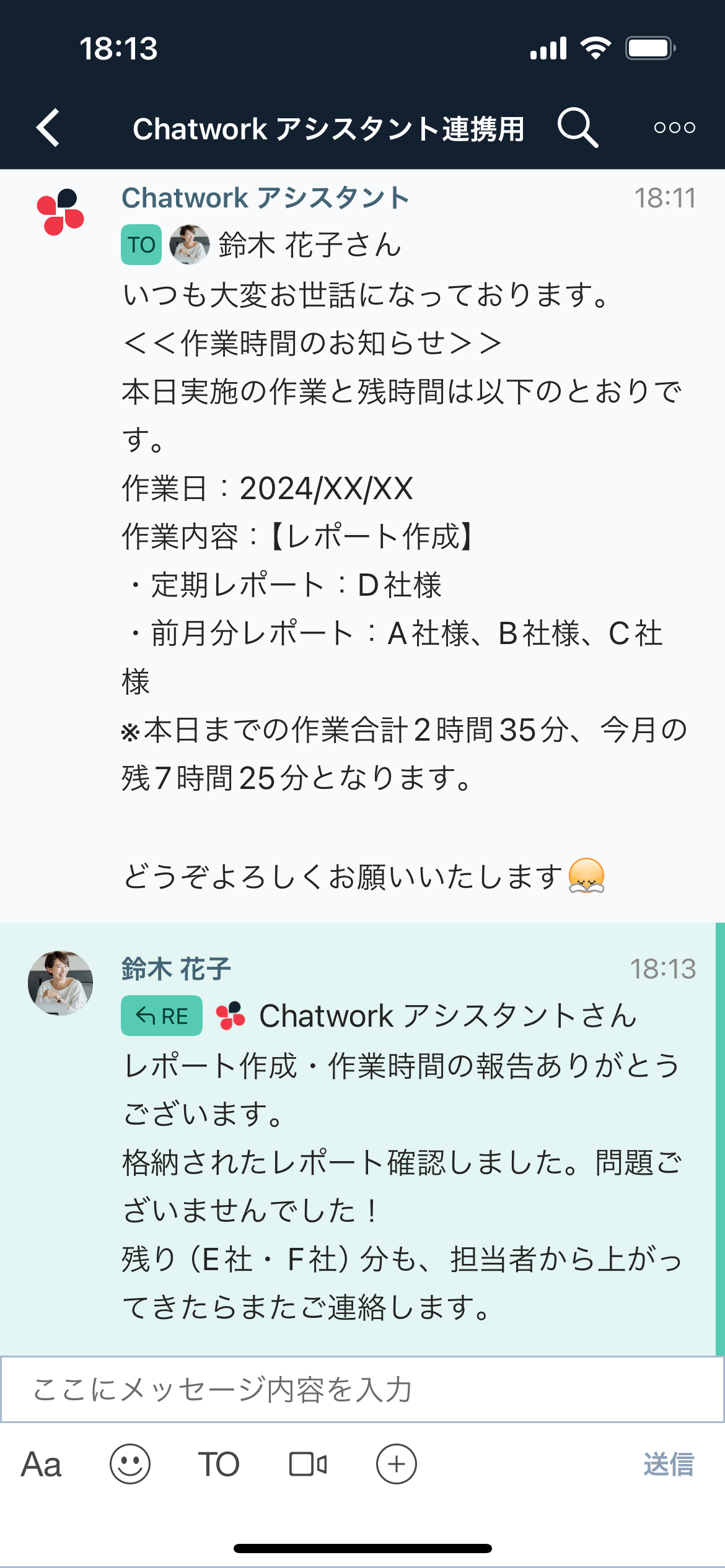Open the three-dot overflow menu

[x=673, y=128]
